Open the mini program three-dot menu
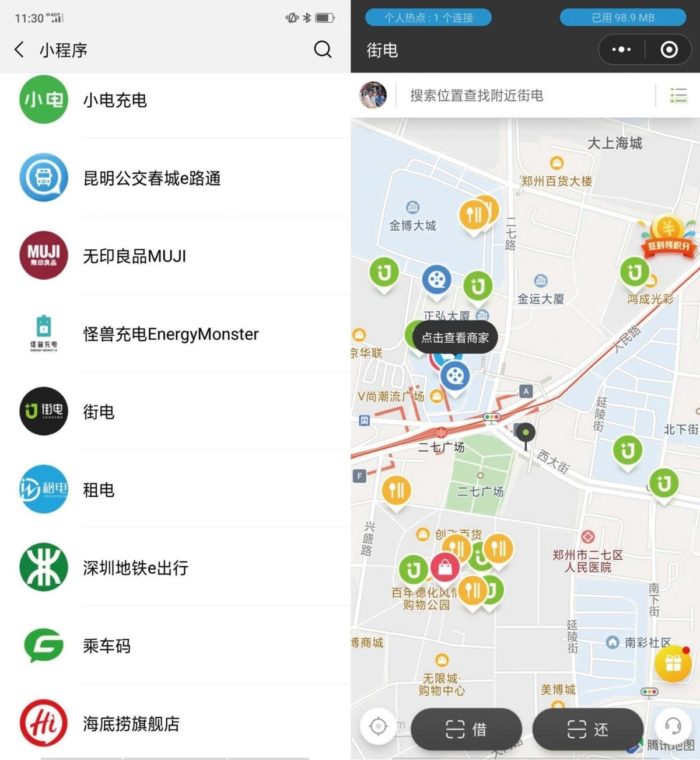700x760 pixels. (x=622, y=50)
